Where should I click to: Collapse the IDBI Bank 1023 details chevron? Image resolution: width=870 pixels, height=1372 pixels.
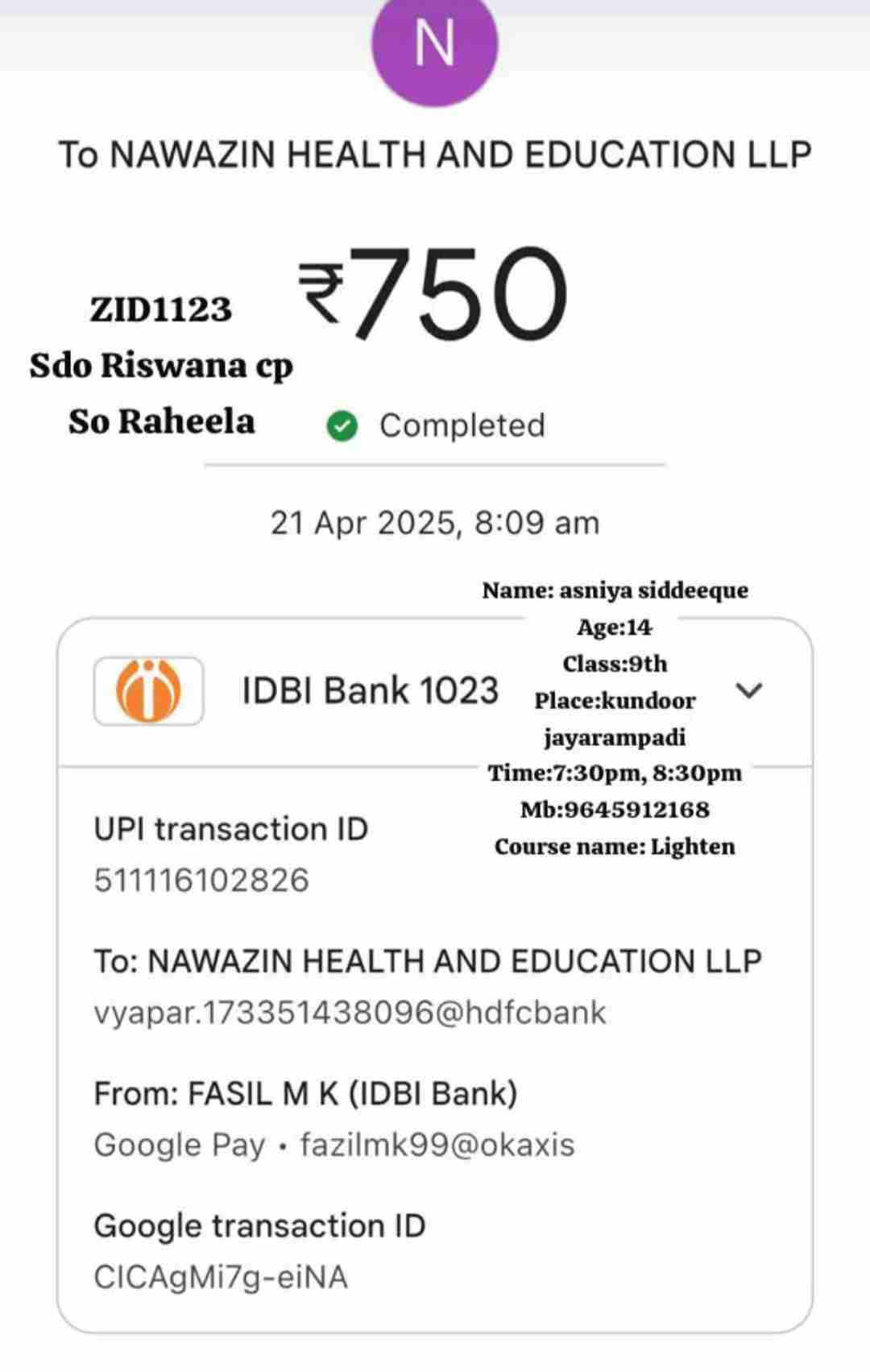[749, 690]
